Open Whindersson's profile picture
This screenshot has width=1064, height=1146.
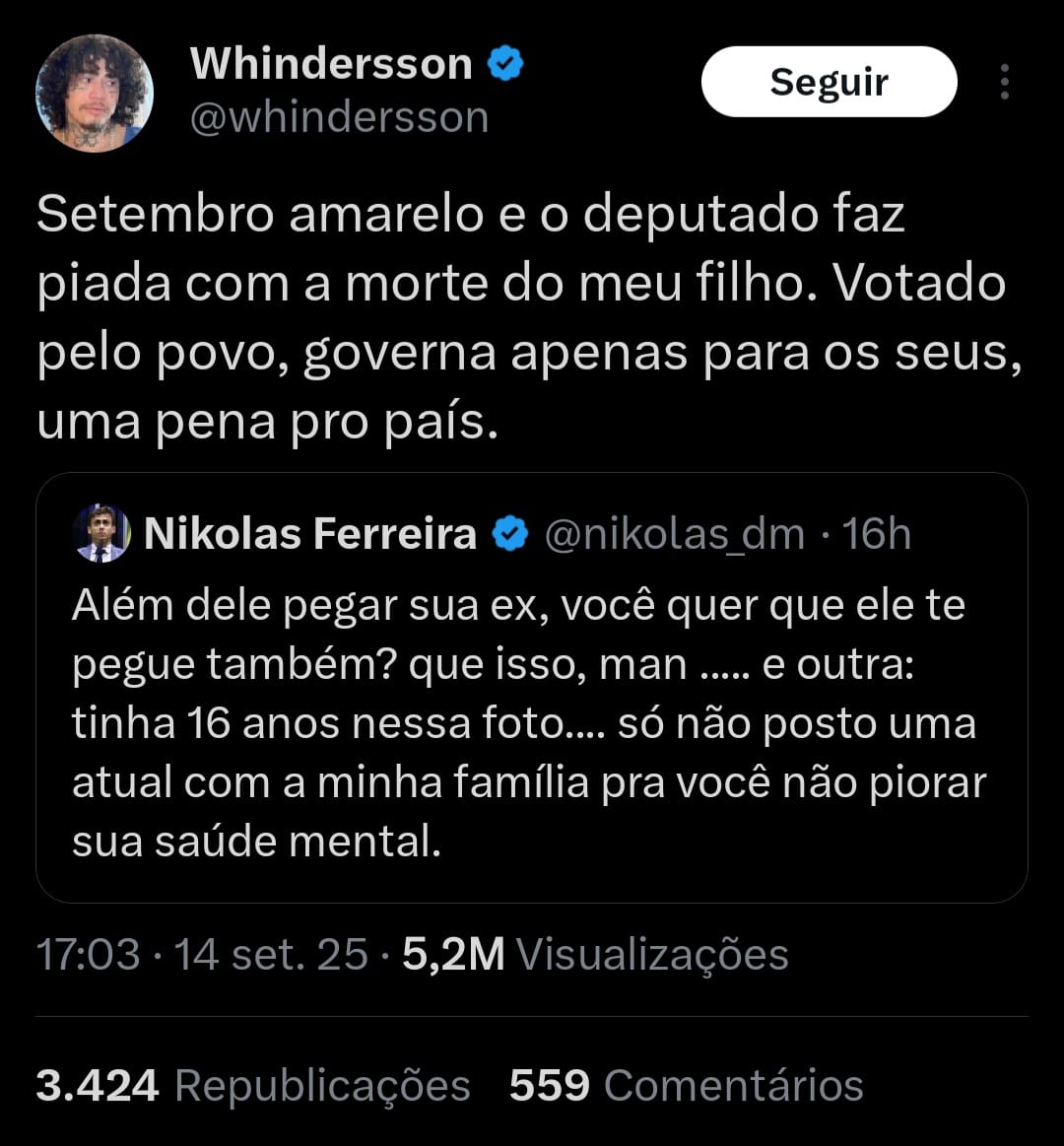(x=95, y=94)
